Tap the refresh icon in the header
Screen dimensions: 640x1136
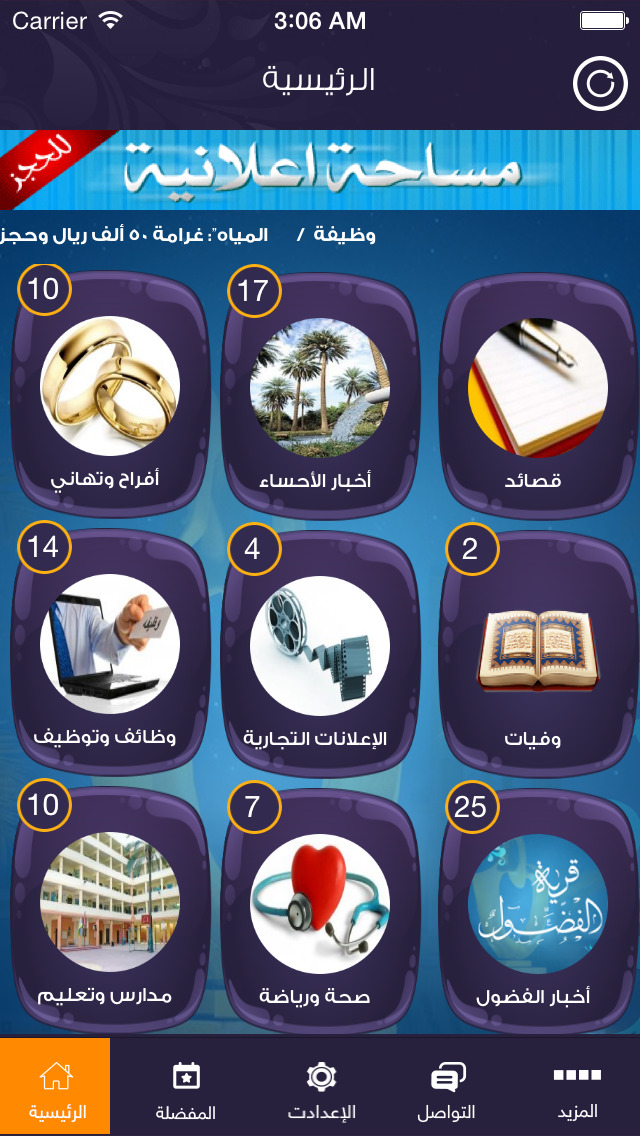click(x=599, y=83)
